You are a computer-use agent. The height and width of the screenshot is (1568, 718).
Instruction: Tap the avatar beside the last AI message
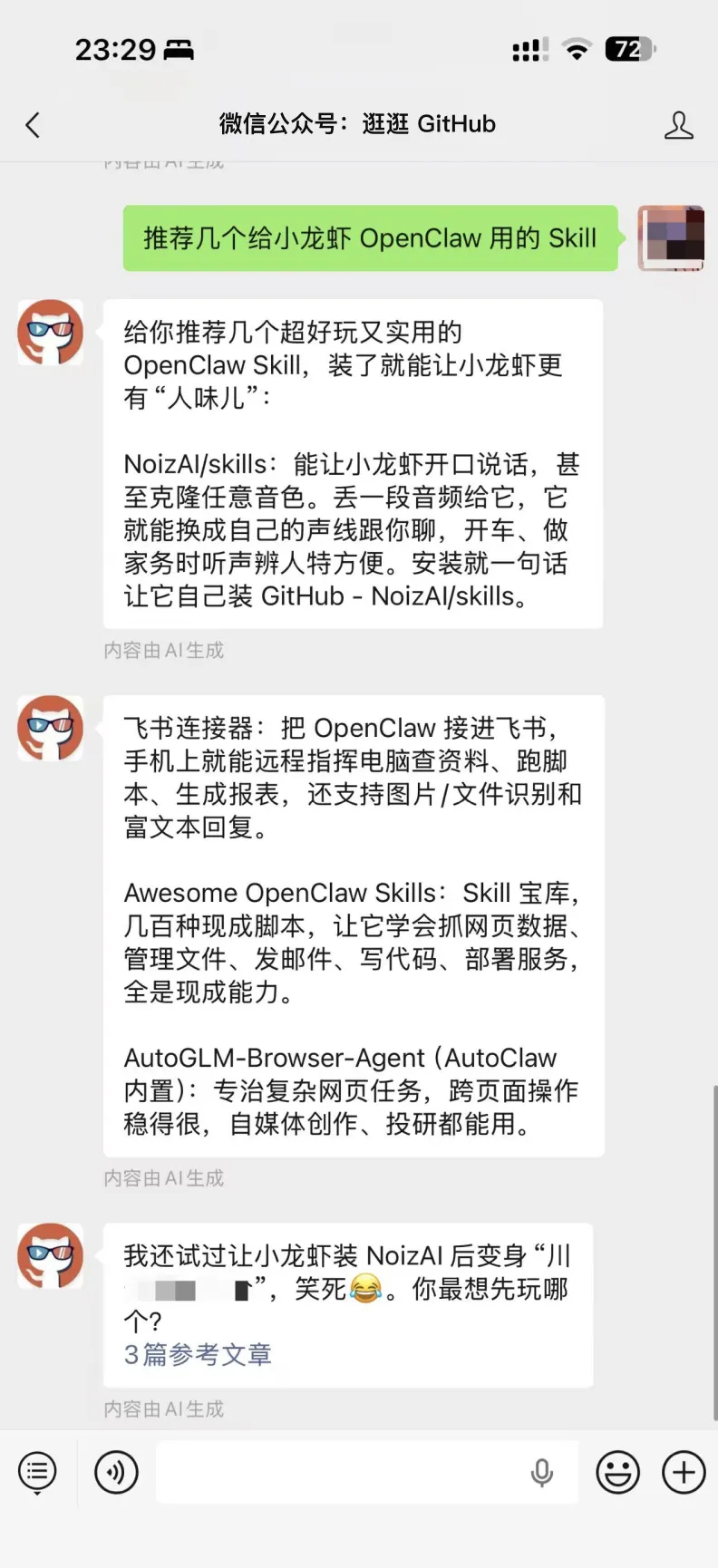click(x=50, y=1256)
